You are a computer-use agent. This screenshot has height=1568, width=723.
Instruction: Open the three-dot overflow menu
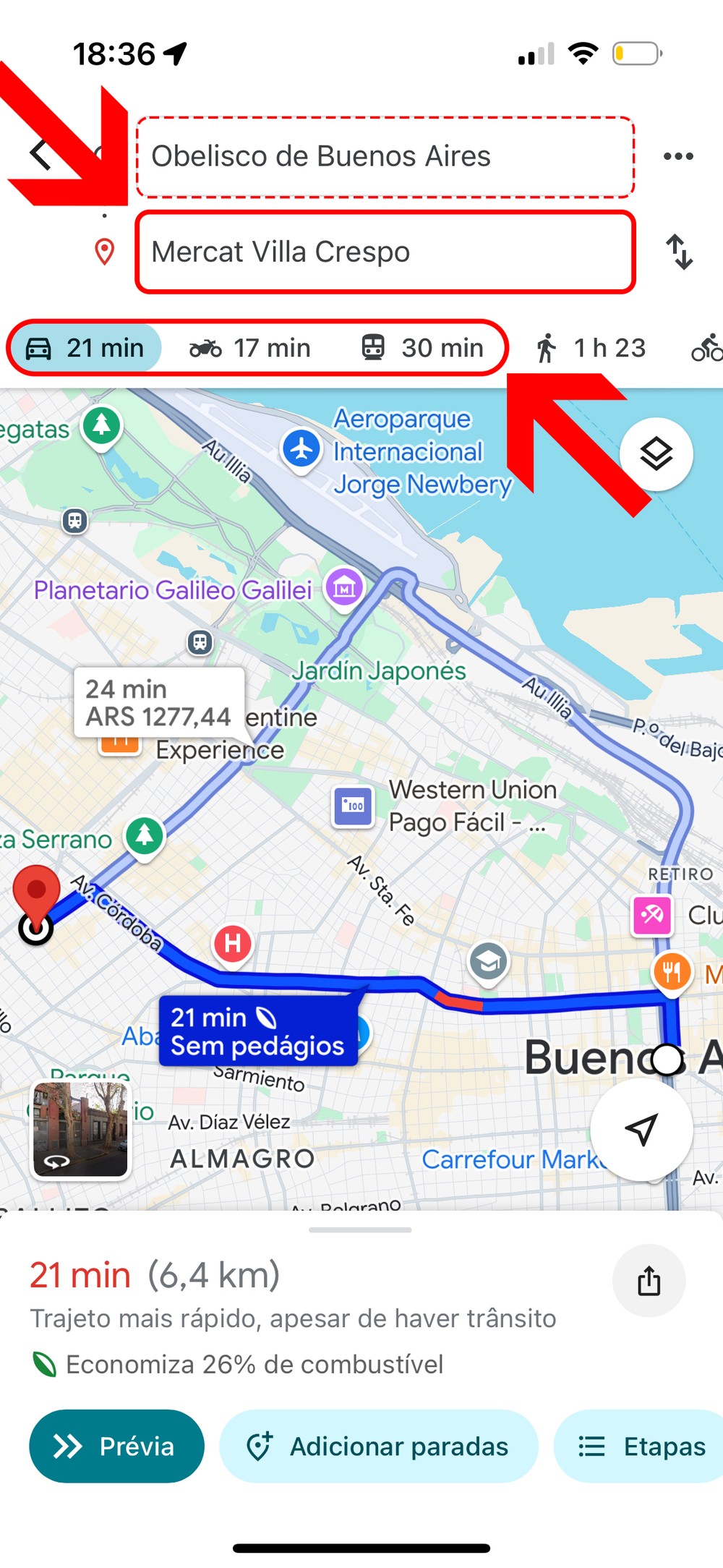[x=678, y=156]
